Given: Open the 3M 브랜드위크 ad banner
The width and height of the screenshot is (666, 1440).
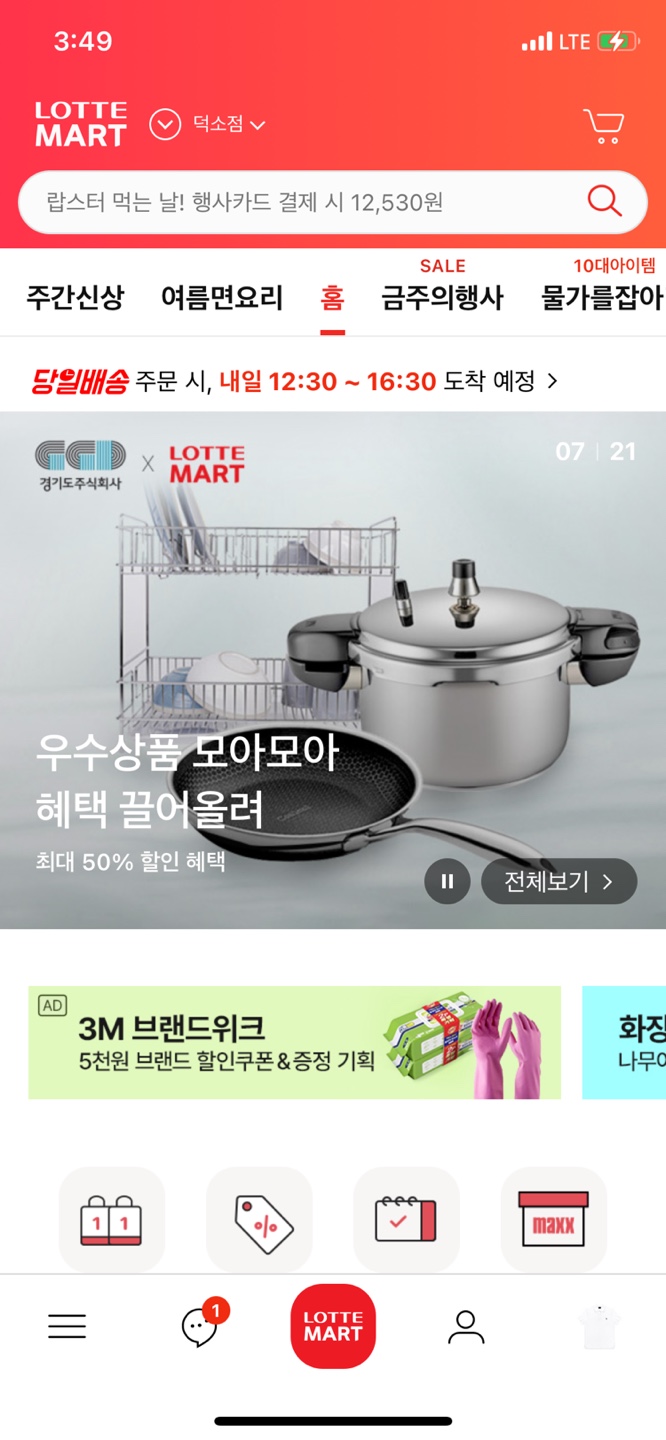Looking at the screenshot, I should 294,1043.
